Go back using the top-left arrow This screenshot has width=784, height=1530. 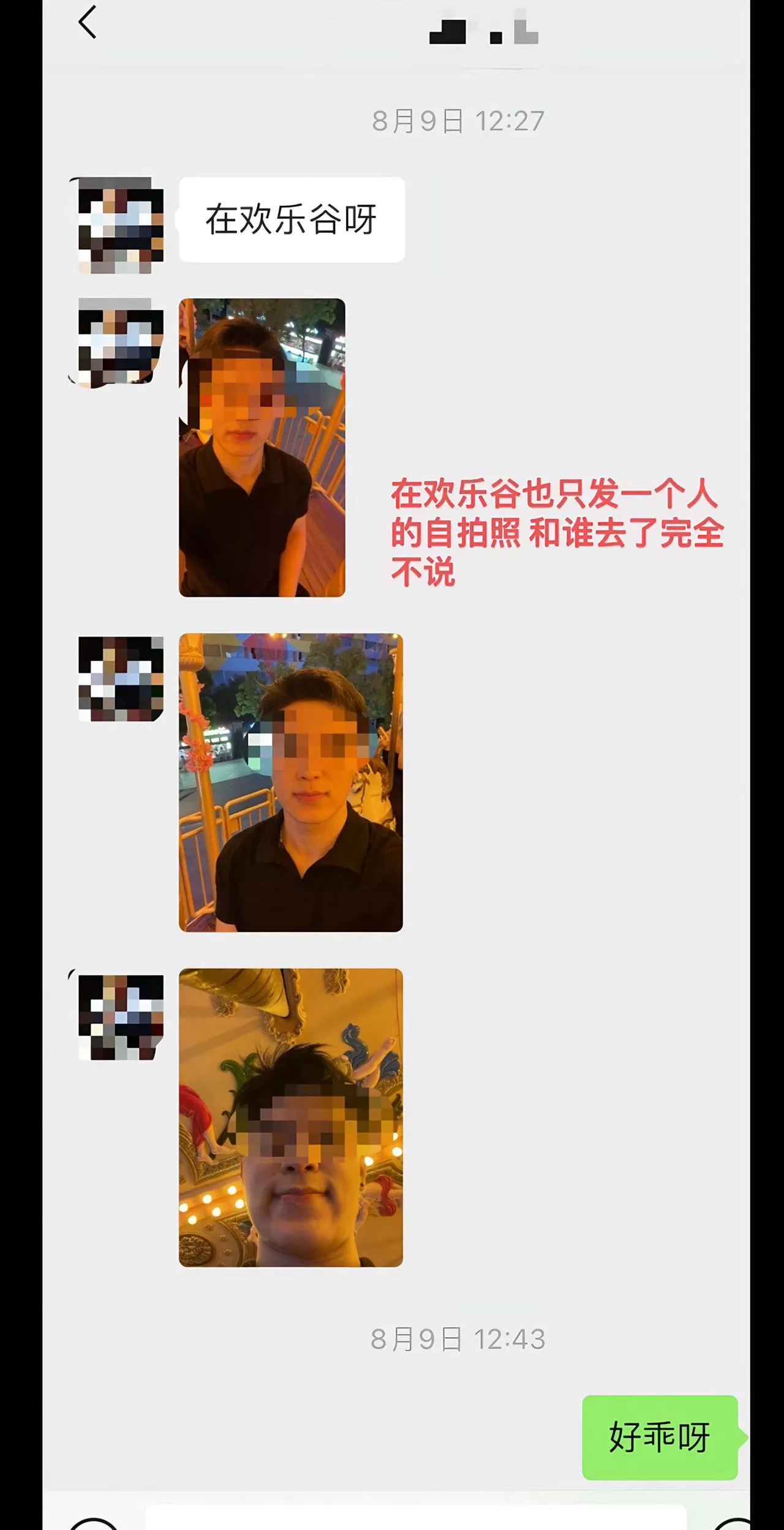tap(88, 23)
